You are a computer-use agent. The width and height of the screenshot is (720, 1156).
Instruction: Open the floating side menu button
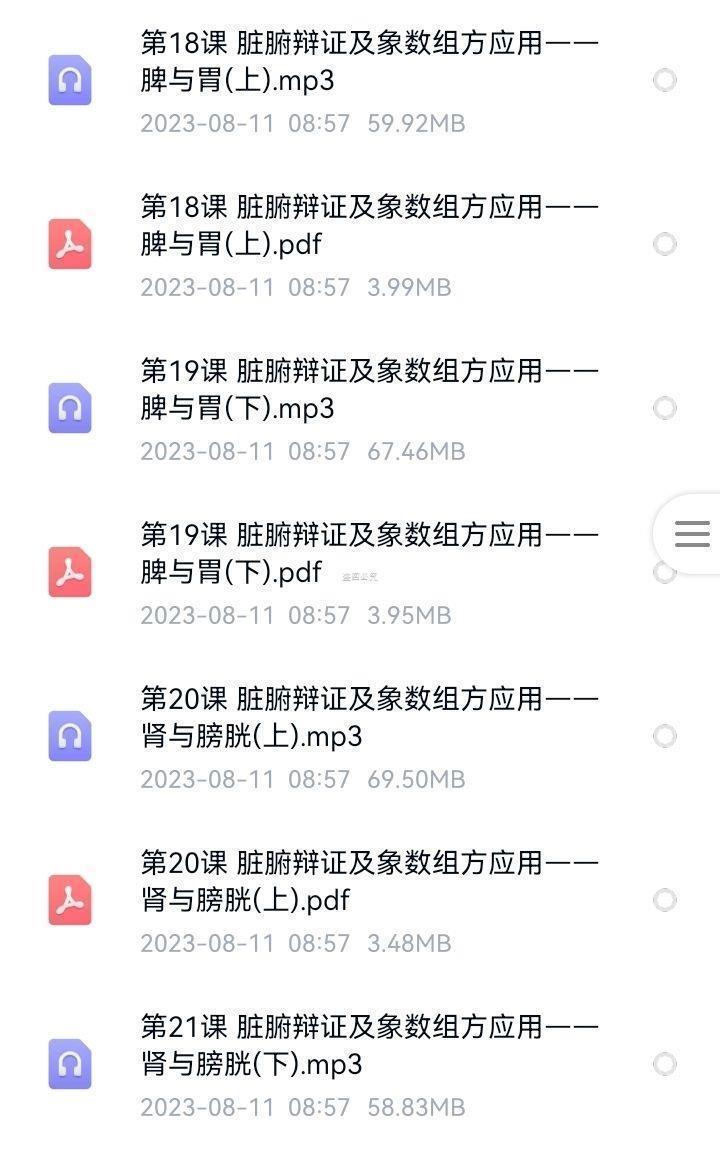(x=692, y=533)
